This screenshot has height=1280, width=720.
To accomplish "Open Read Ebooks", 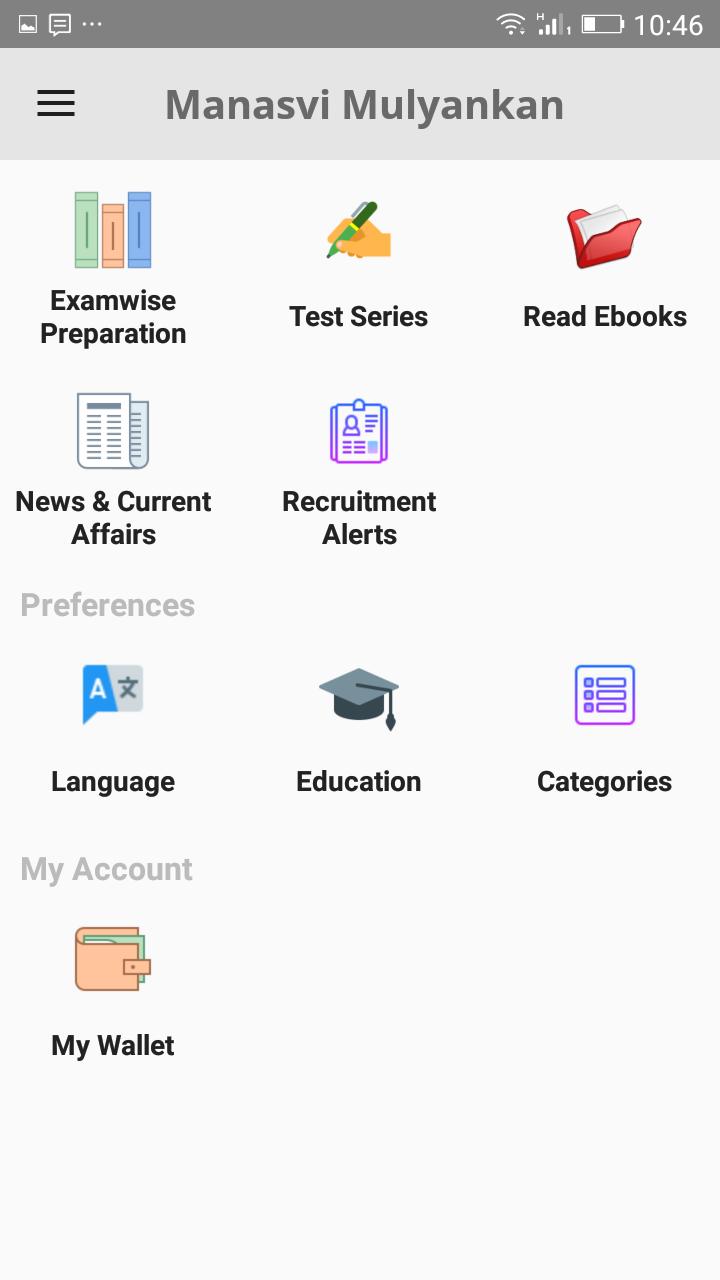I will point(605,266).
